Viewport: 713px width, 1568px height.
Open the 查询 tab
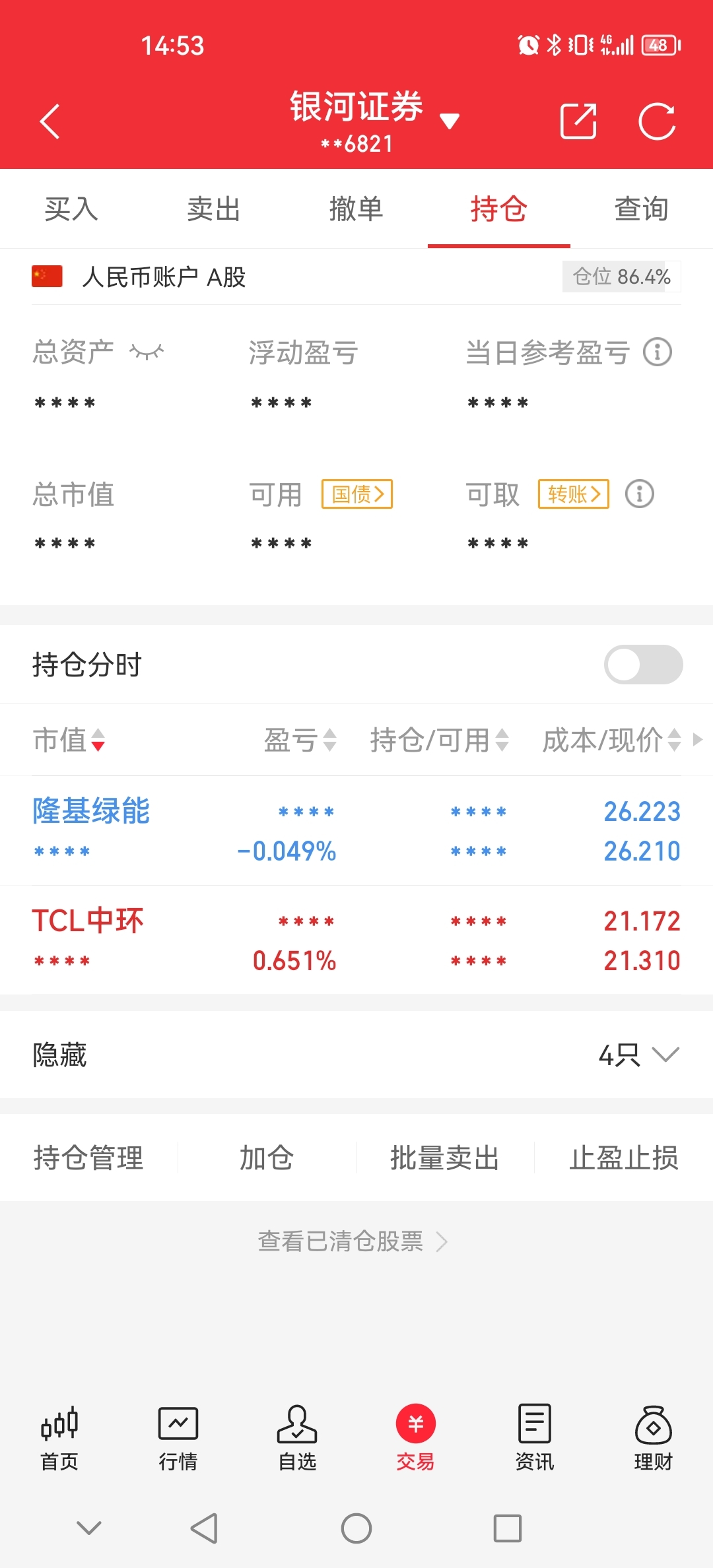click(642, 209)
